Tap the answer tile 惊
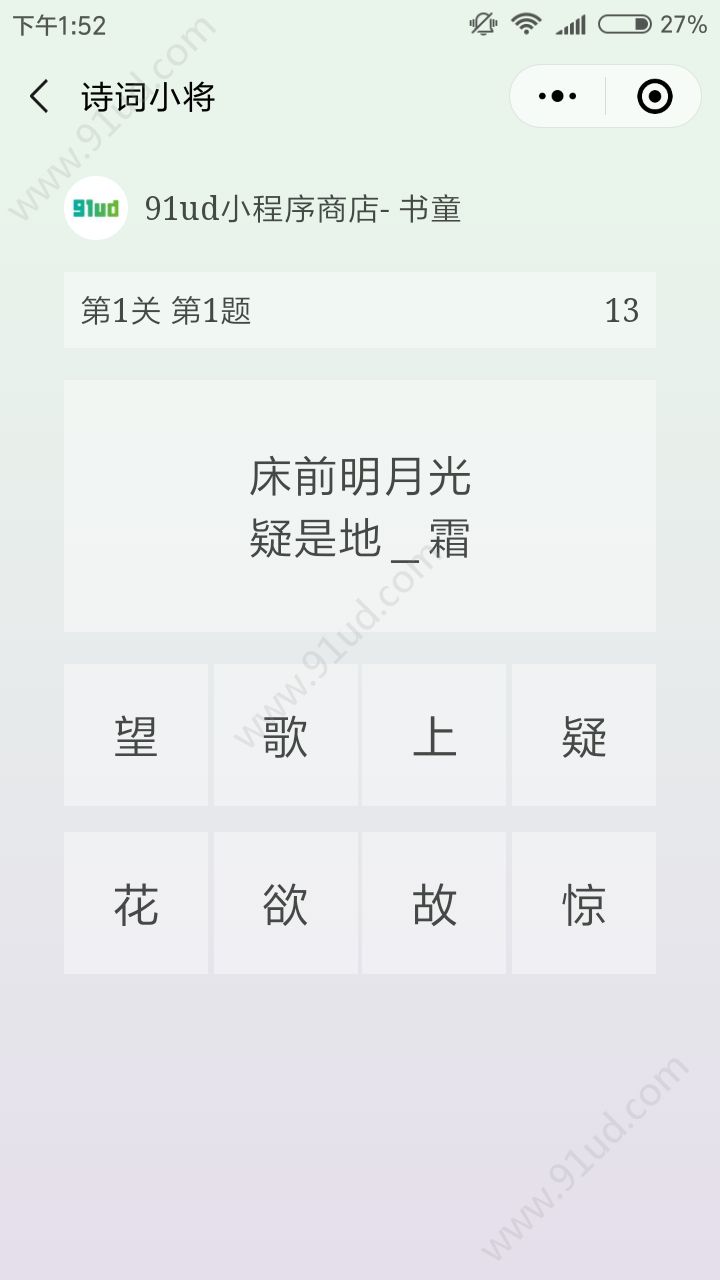 pos(584,904)
